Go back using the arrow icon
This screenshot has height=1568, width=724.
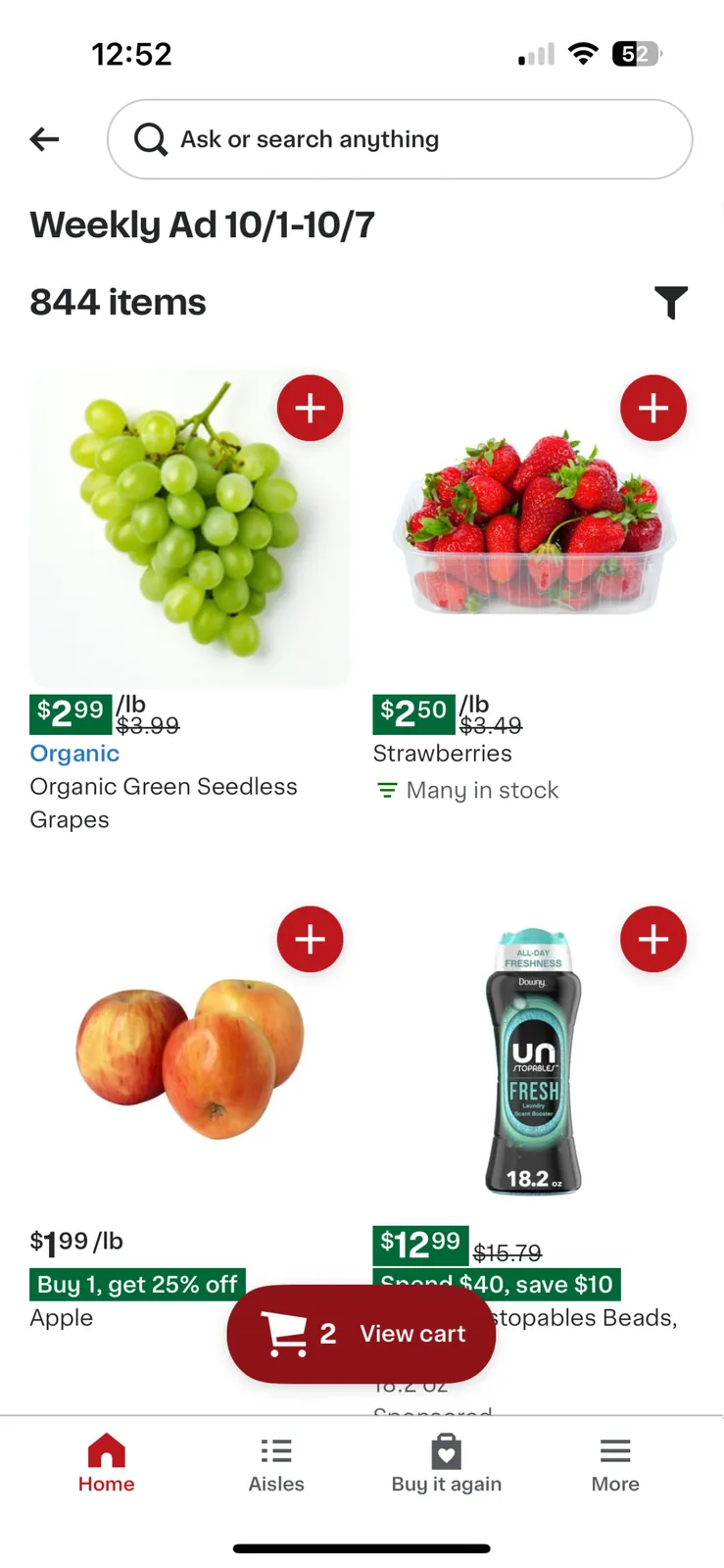click(45, 139)
